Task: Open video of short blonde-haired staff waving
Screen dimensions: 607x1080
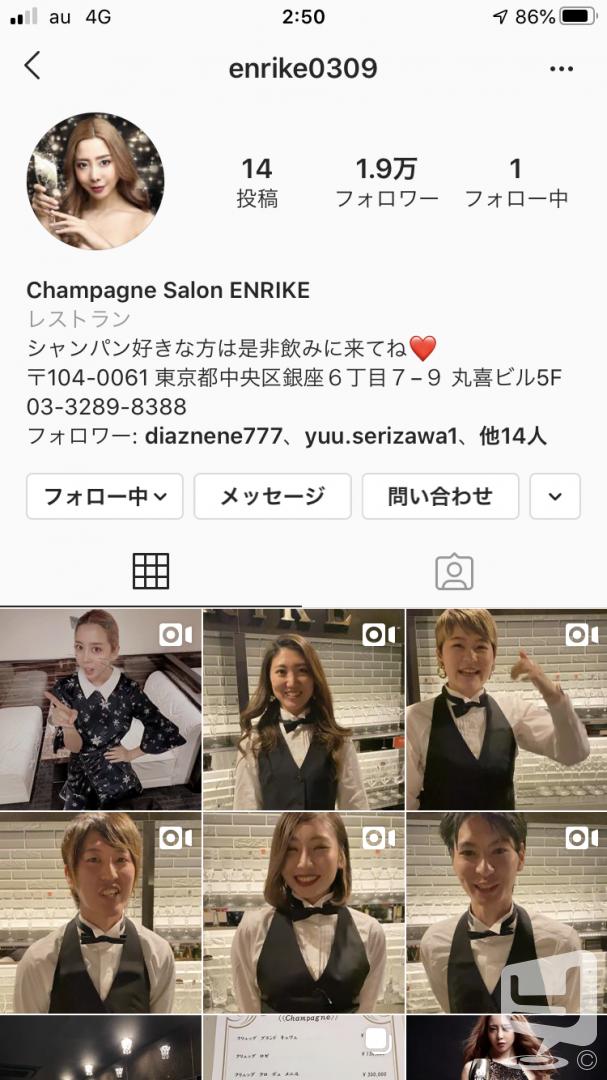Action: pos(506,709)
